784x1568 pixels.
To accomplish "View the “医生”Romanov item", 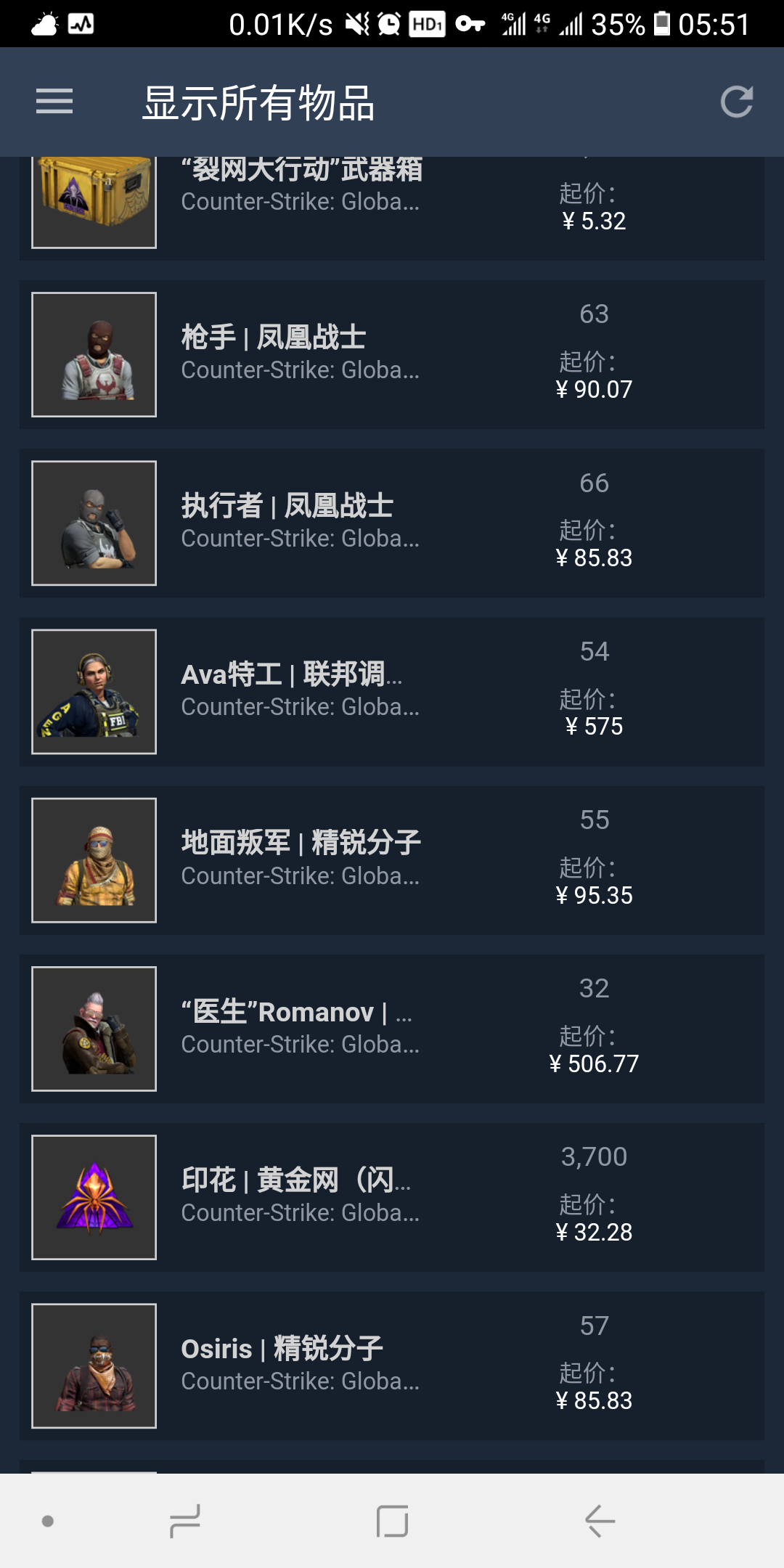I will (x=392, y=1029).
